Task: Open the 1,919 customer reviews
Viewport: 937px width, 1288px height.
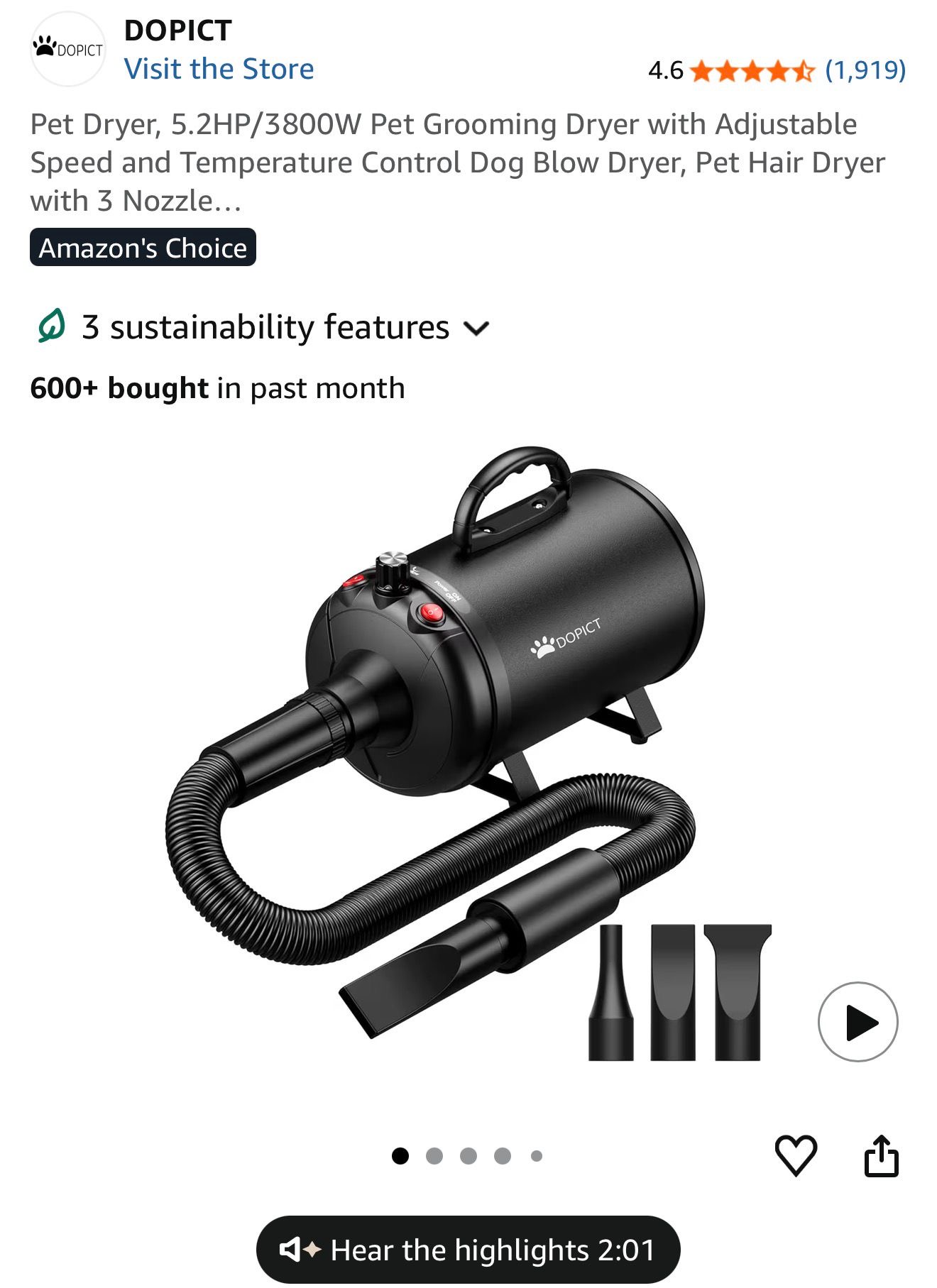Action: (865, 70)
